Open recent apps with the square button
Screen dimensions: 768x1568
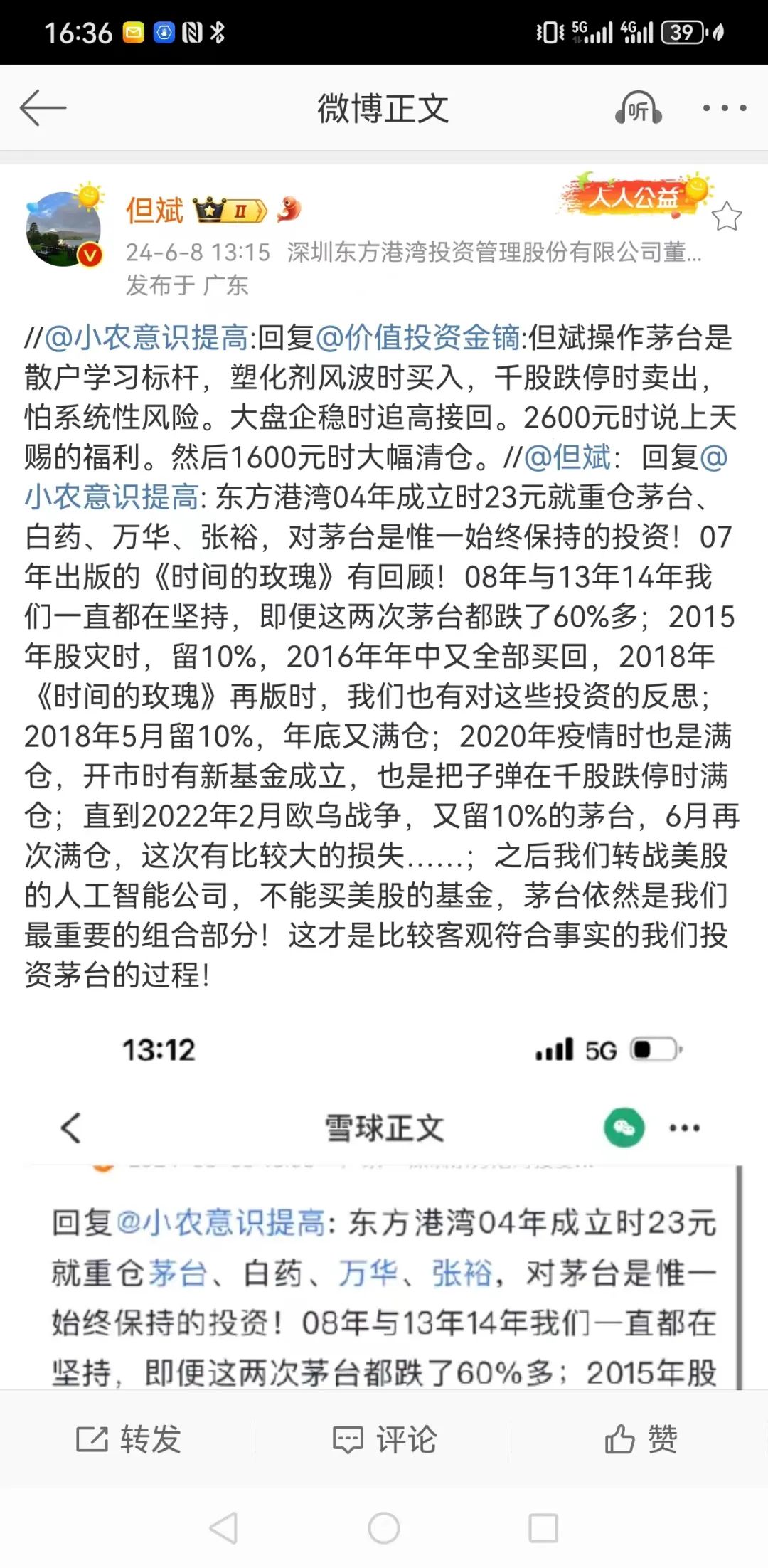pyautogui.click(x=543, y=1527)
